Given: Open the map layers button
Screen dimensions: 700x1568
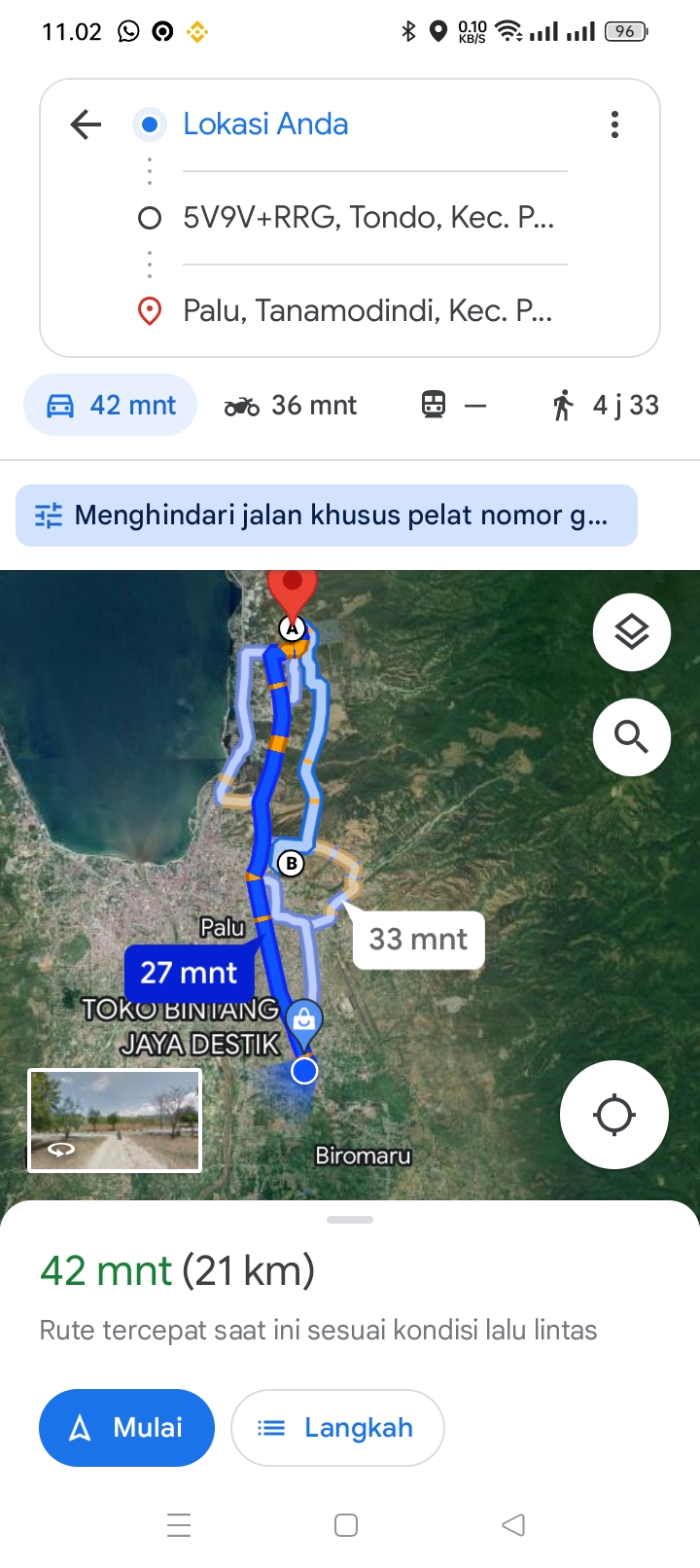Looking at the screenshot, I should (x=632, y=632).
